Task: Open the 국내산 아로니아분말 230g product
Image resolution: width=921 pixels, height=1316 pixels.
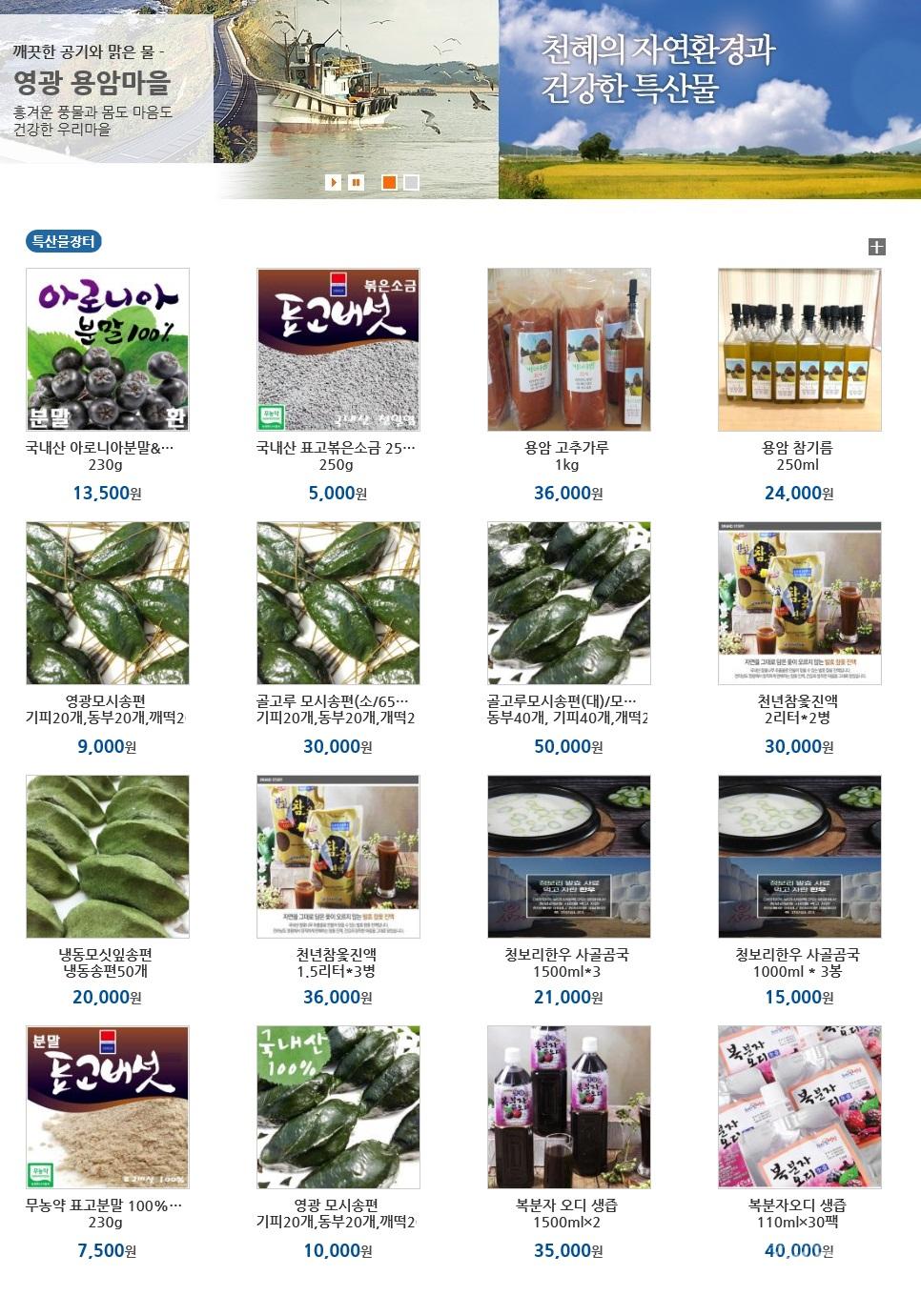Action: click(x=107, y=350)
